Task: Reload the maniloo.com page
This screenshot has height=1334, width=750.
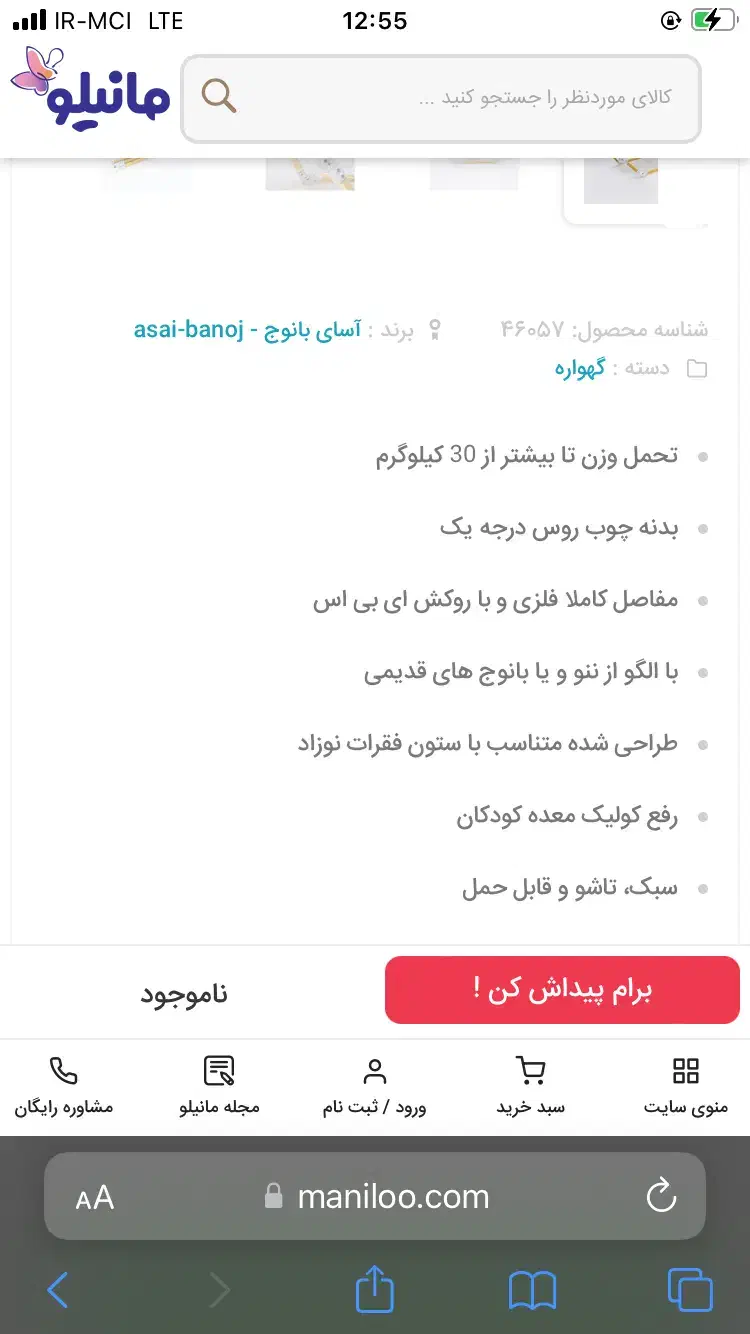Action: click(x=661, y=1196)
